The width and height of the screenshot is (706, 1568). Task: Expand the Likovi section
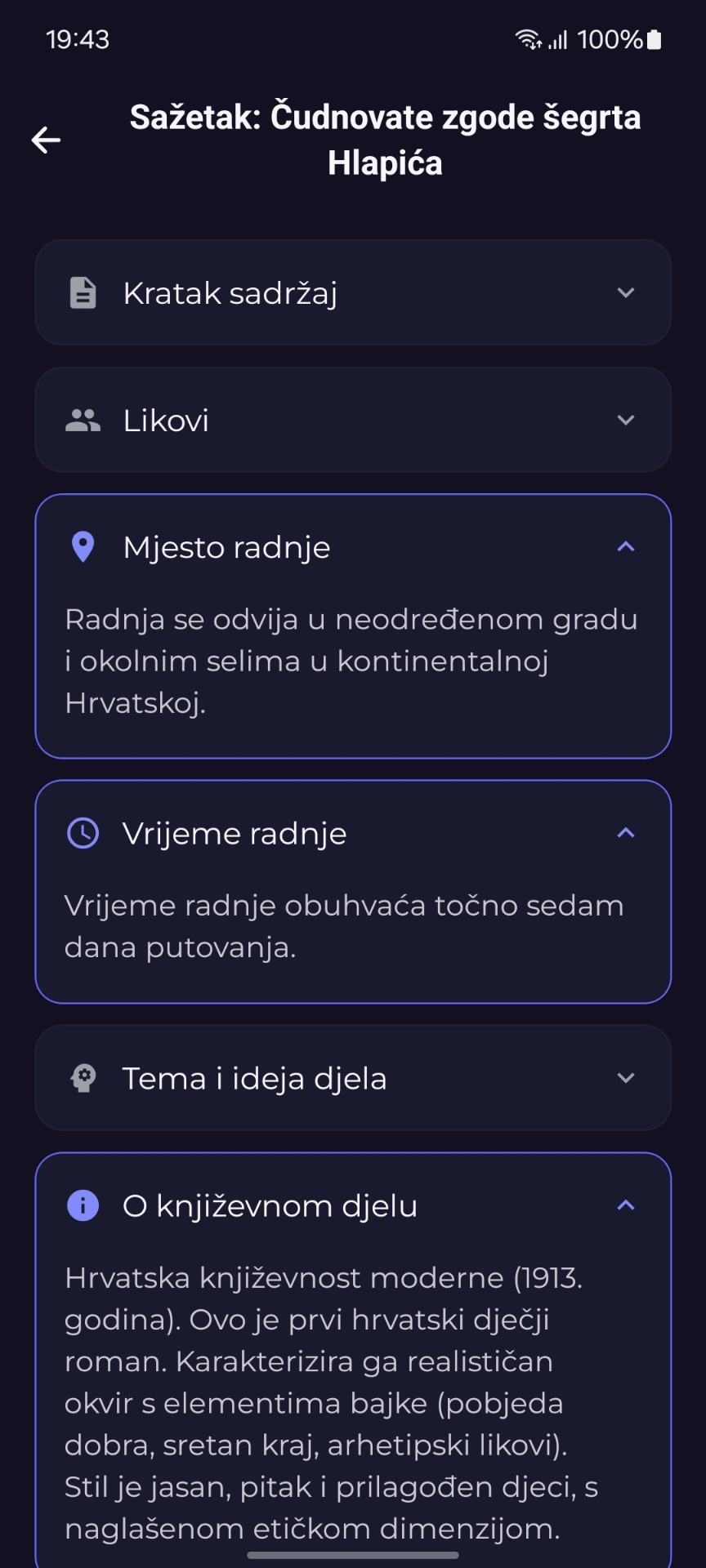pyautogui.click(x=625, y=421)
